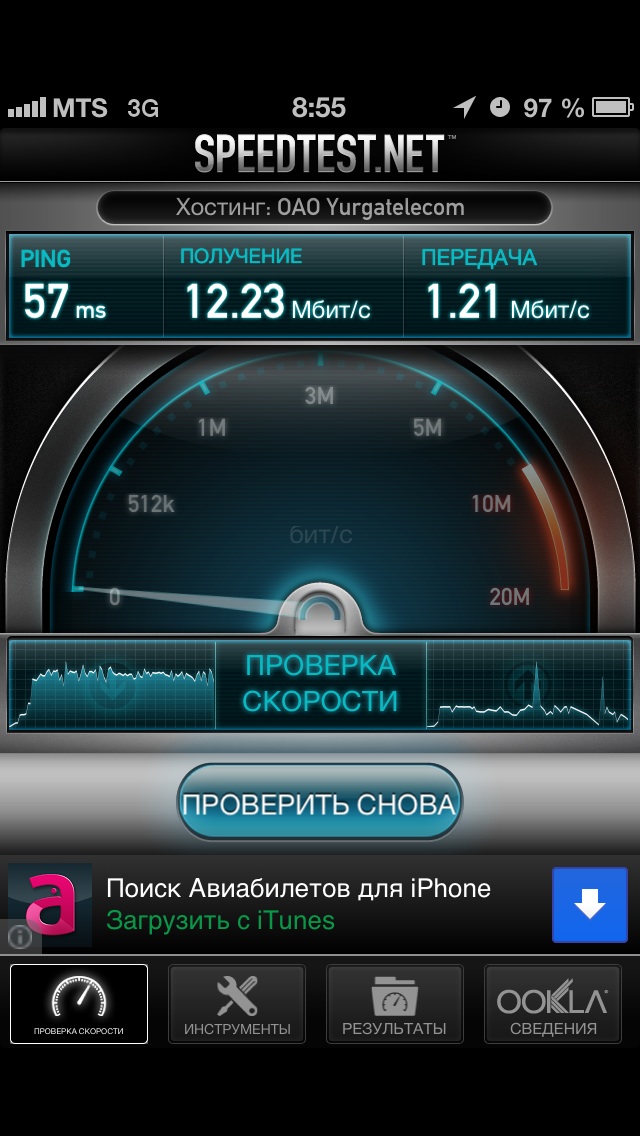Open the Результаты tab
Viewport: 640px width, 1136px height.
[x=394, y=1004]
